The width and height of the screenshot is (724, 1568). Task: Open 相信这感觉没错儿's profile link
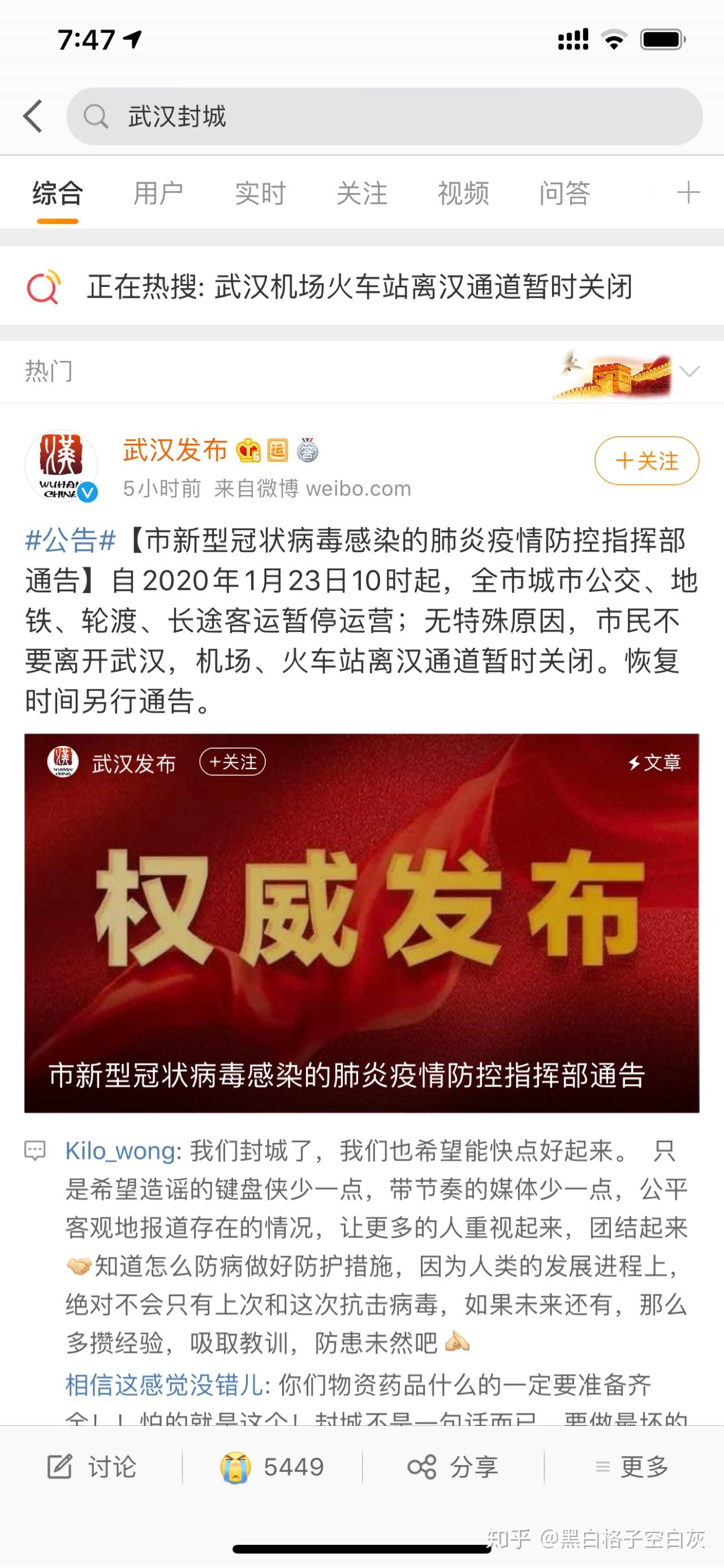point(164,1386)
